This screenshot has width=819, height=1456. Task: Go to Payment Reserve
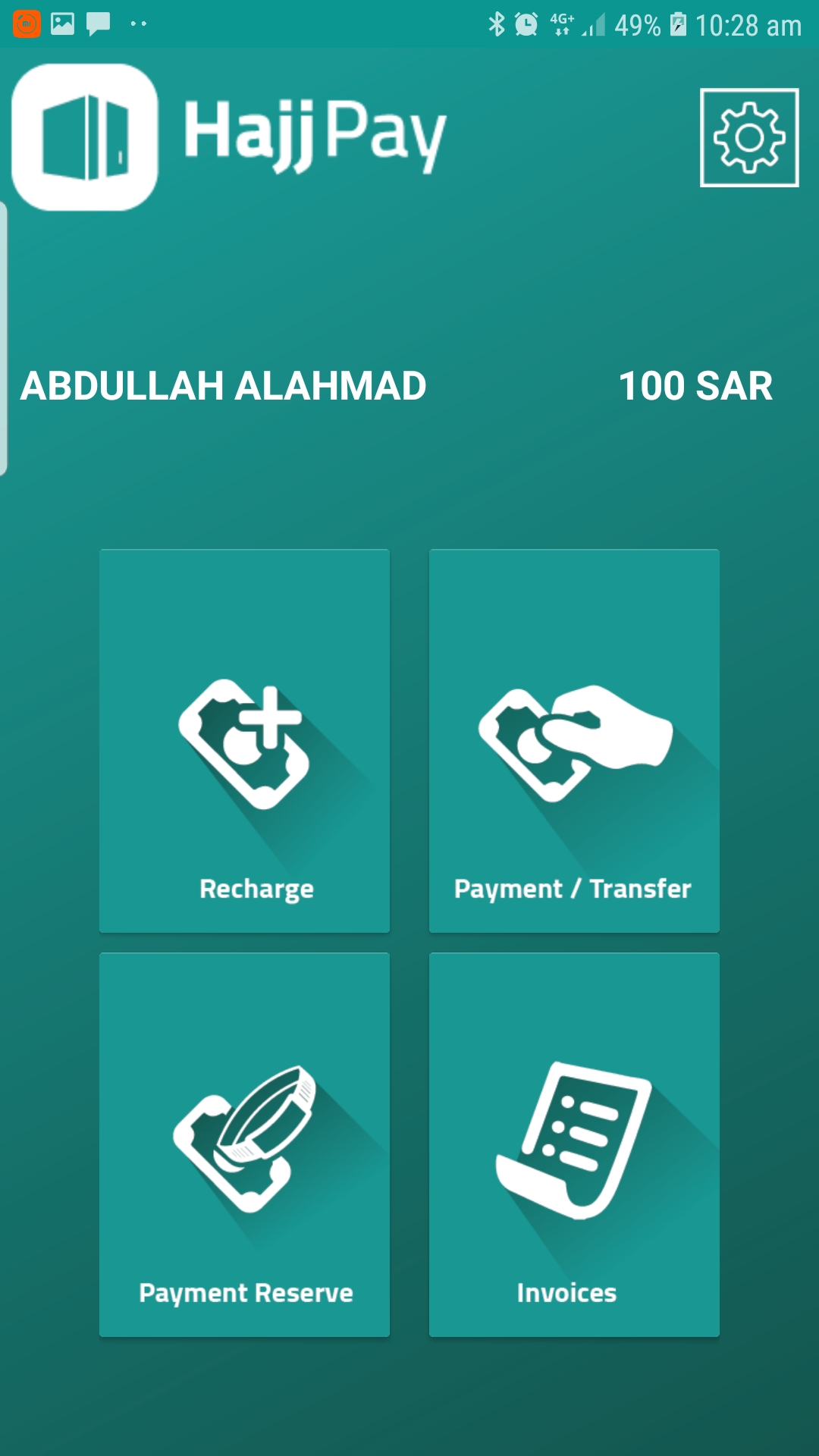244,1144
